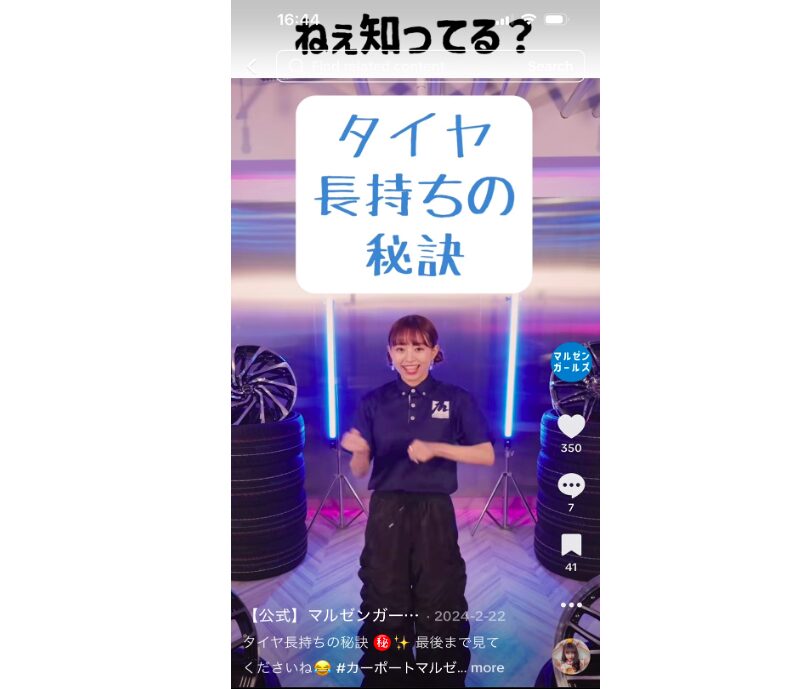Image resolution: width=807 pixels, height=689 pixels.
Task: Open the 【公式】マルゼンガー account name
Action: tap(330, 615)
